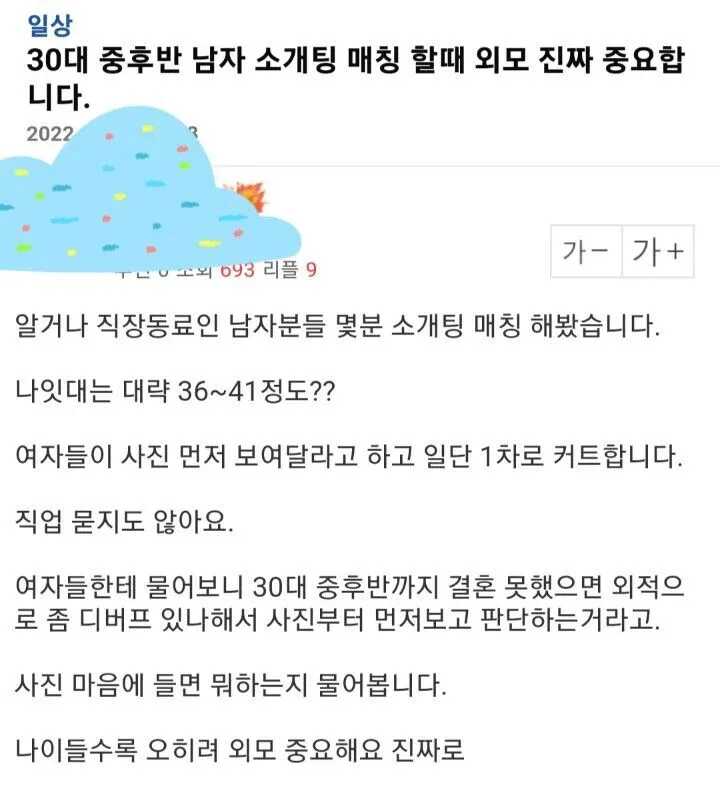Open the 일상 category link

point(50,25)
